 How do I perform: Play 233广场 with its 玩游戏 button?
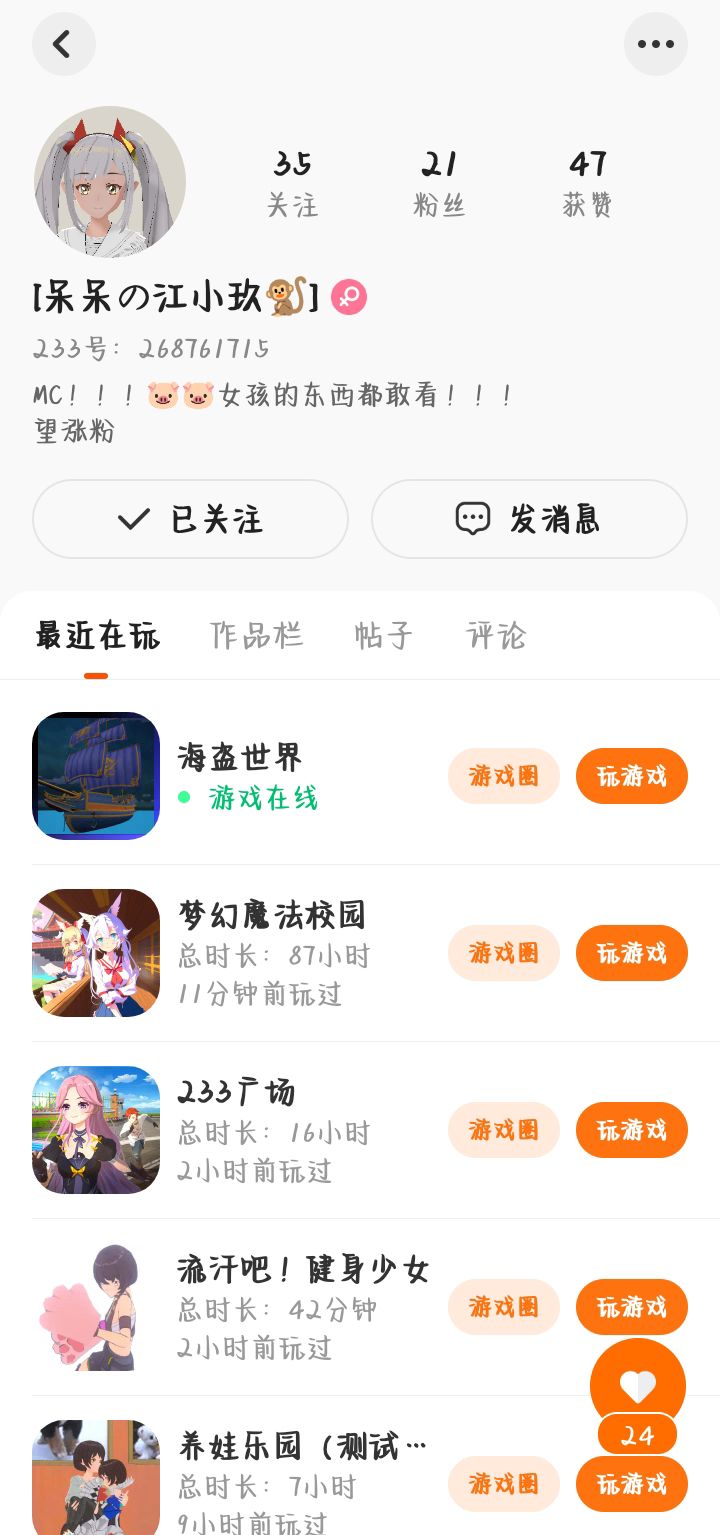631,1130
